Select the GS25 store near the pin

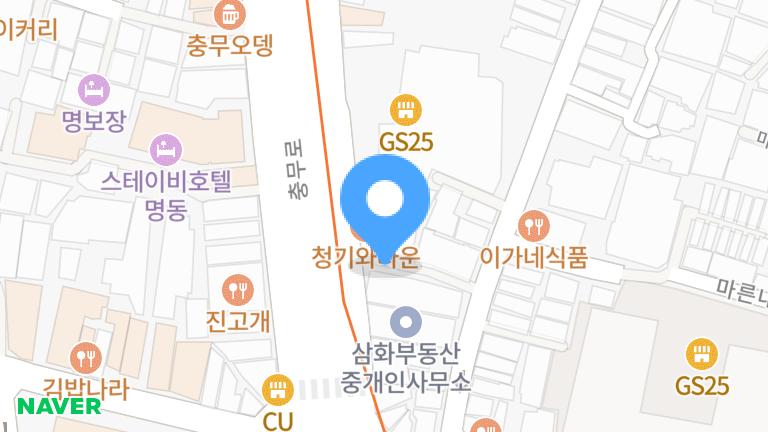(x=405, y=108)
